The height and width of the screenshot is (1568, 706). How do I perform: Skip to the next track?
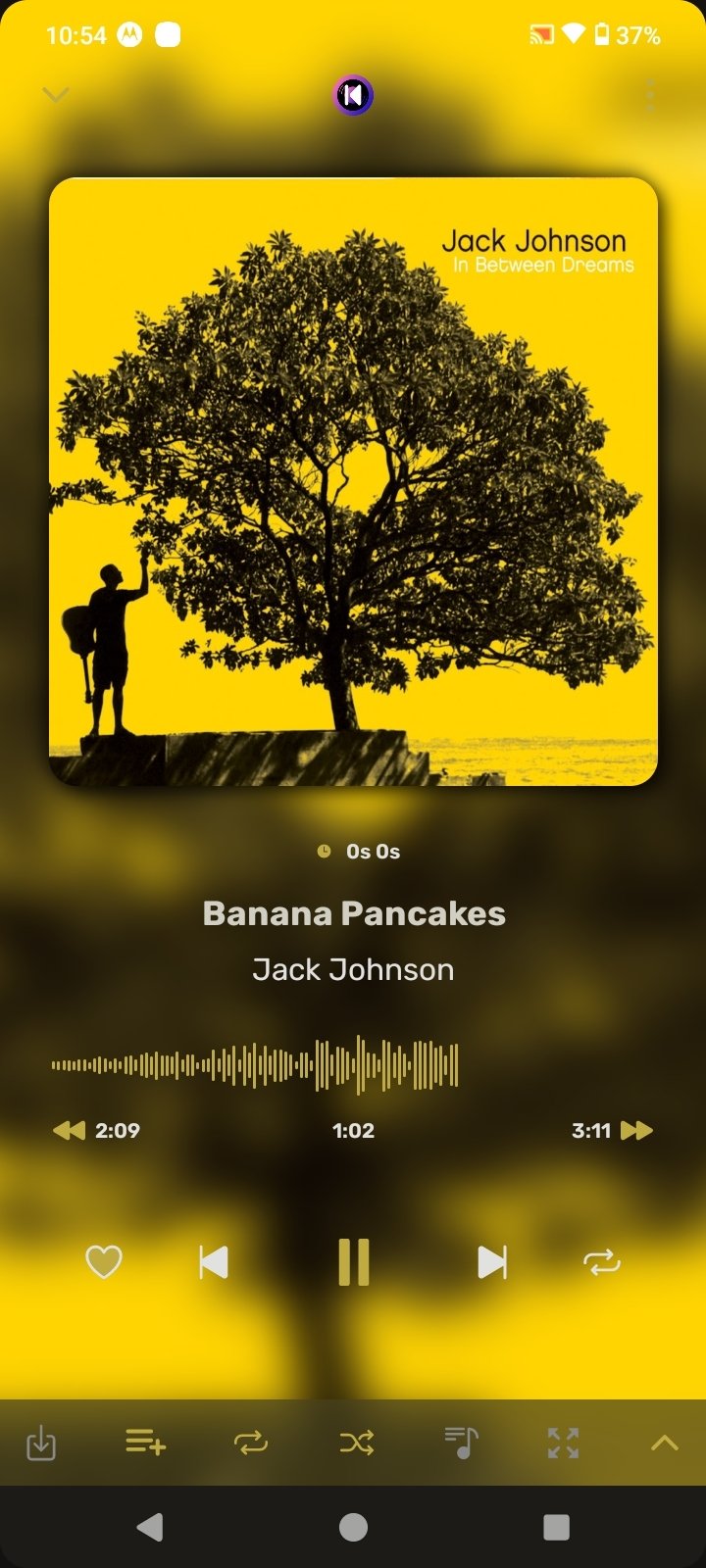(x=492, y=1262)
